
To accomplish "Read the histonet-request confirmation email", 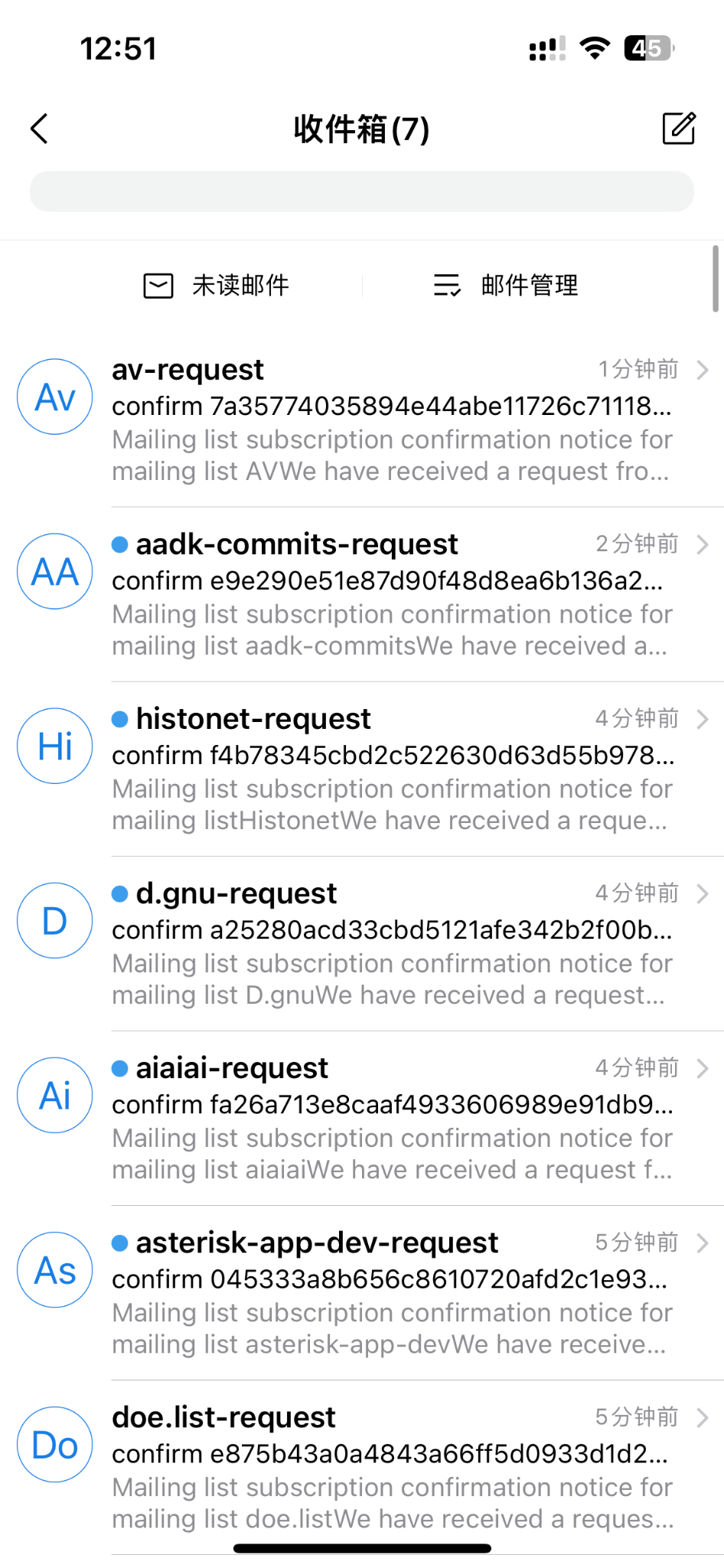I will click(x=390, y=769).
